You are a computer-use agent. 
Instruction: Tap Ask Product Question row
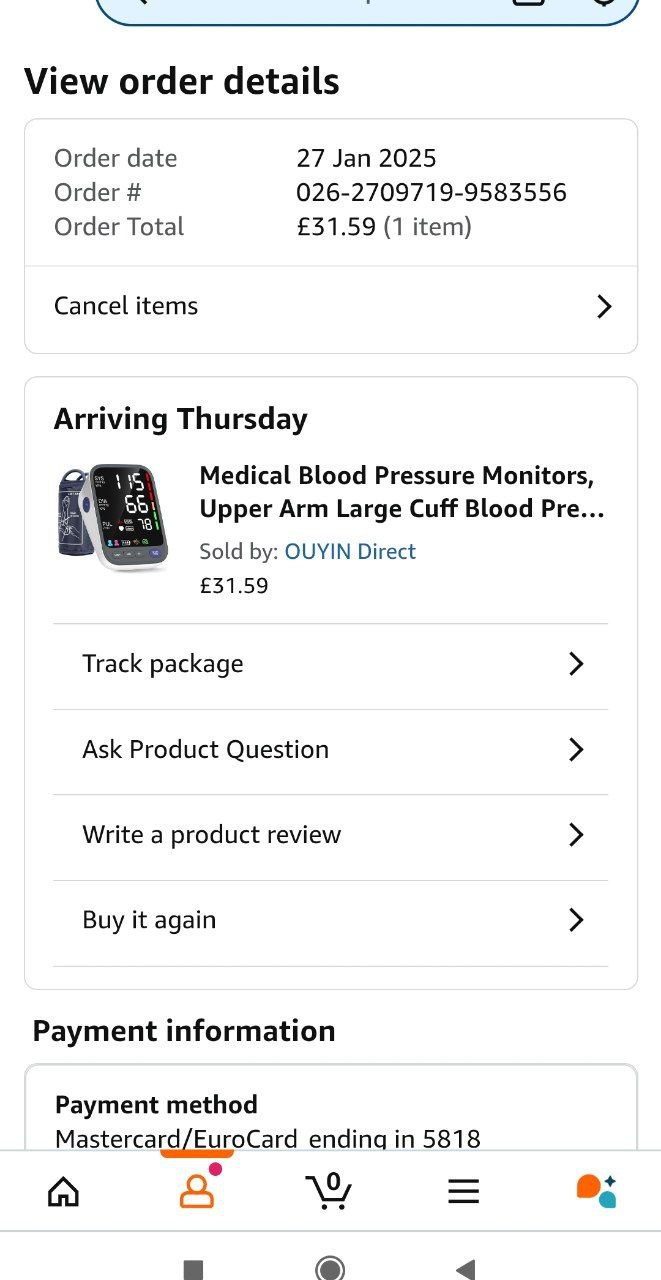(330, 751)
